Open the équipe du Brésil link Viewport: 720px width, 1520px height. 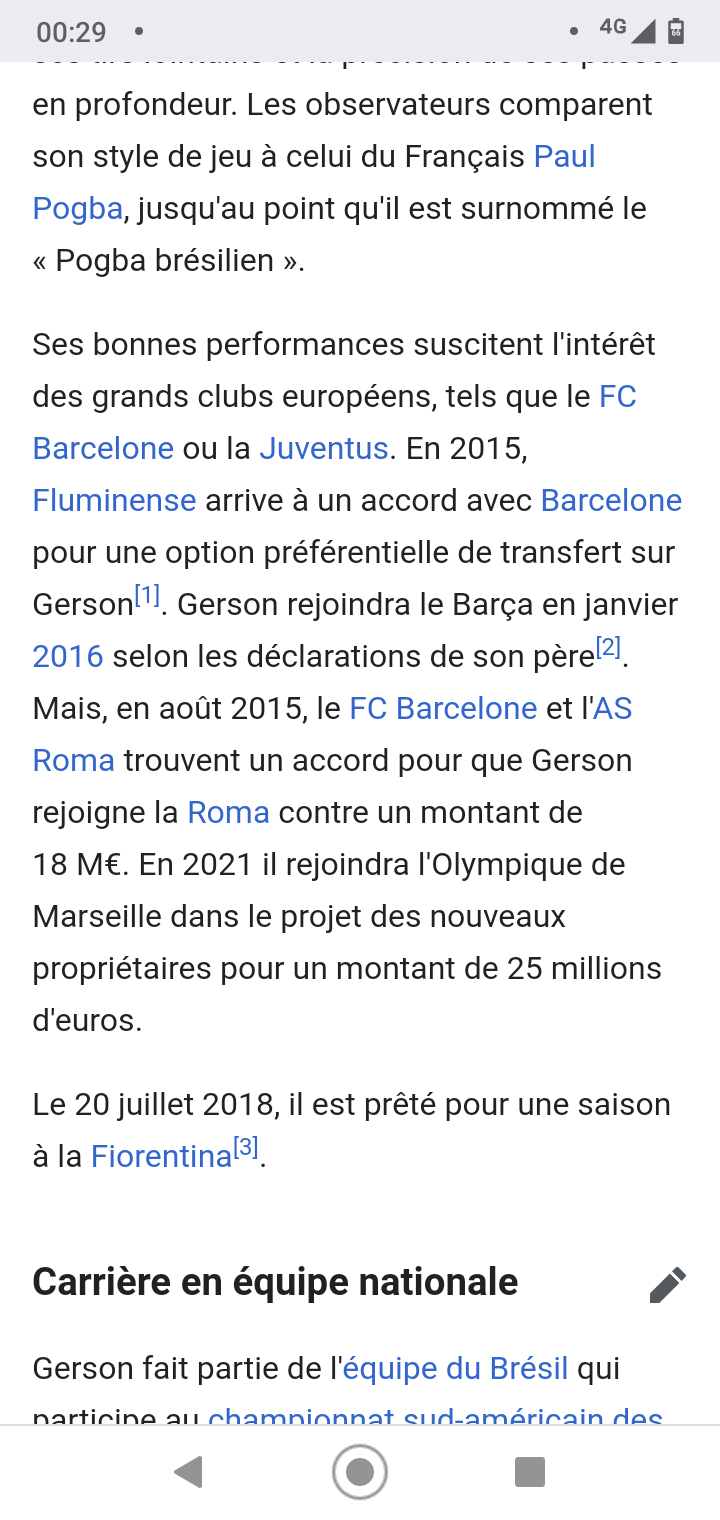pos(455,1368)
